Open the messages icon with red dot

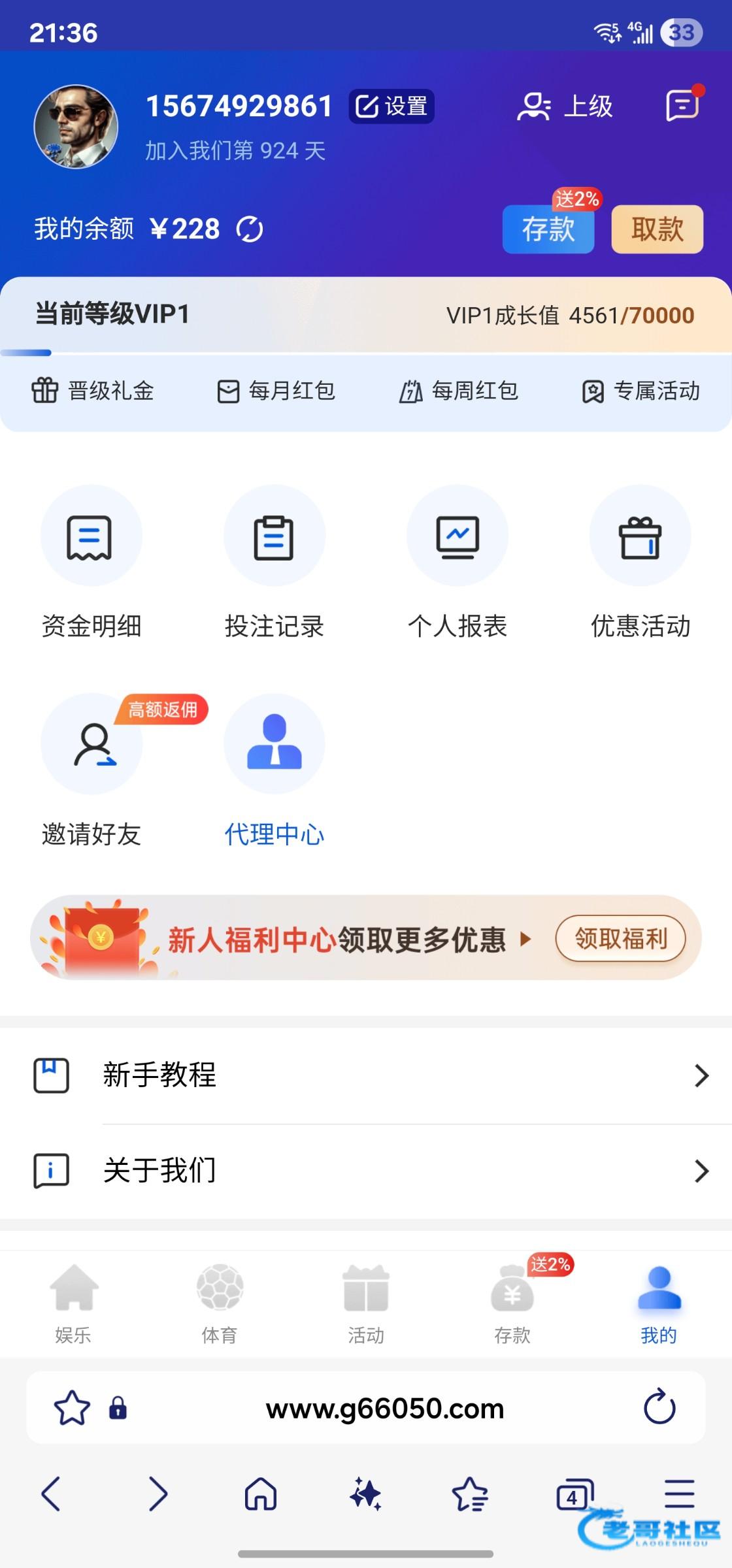[682, 105]
